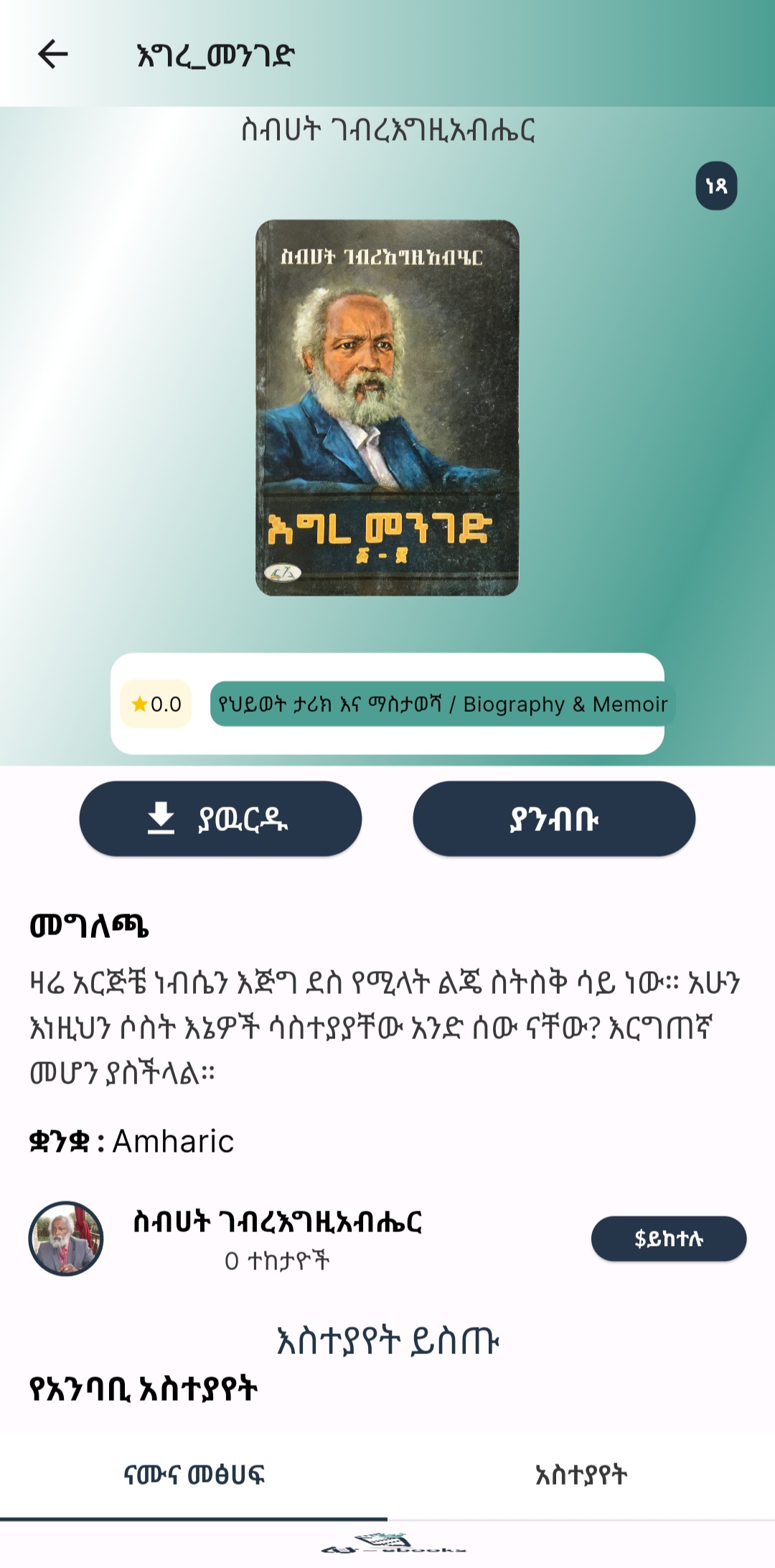Tap እስተያየት ይስጡ to give a review
Image resolution: width=775 pixels, height=1568 pixels.
387,1341
